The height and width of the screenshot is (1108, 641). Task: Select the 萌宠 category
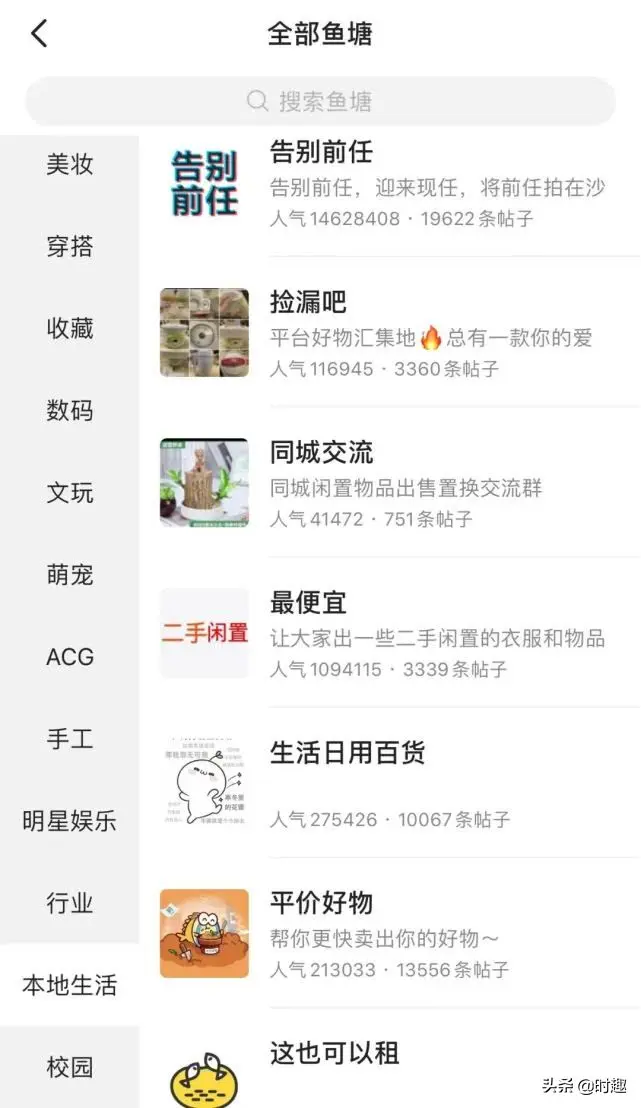pos(70,575)
